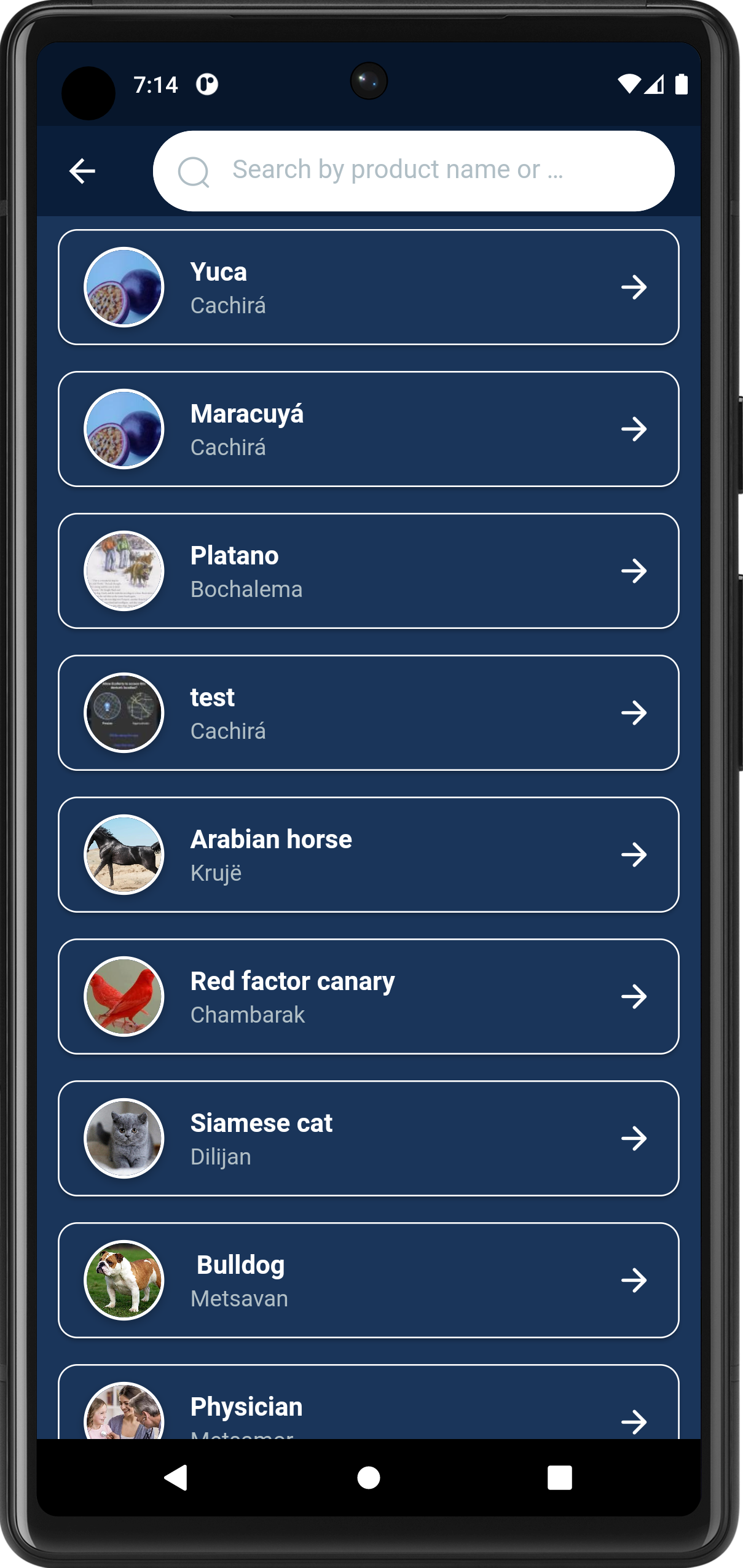Open the test item card
The height and width of the screenshot is (1568, 743).
coord(368,713)
